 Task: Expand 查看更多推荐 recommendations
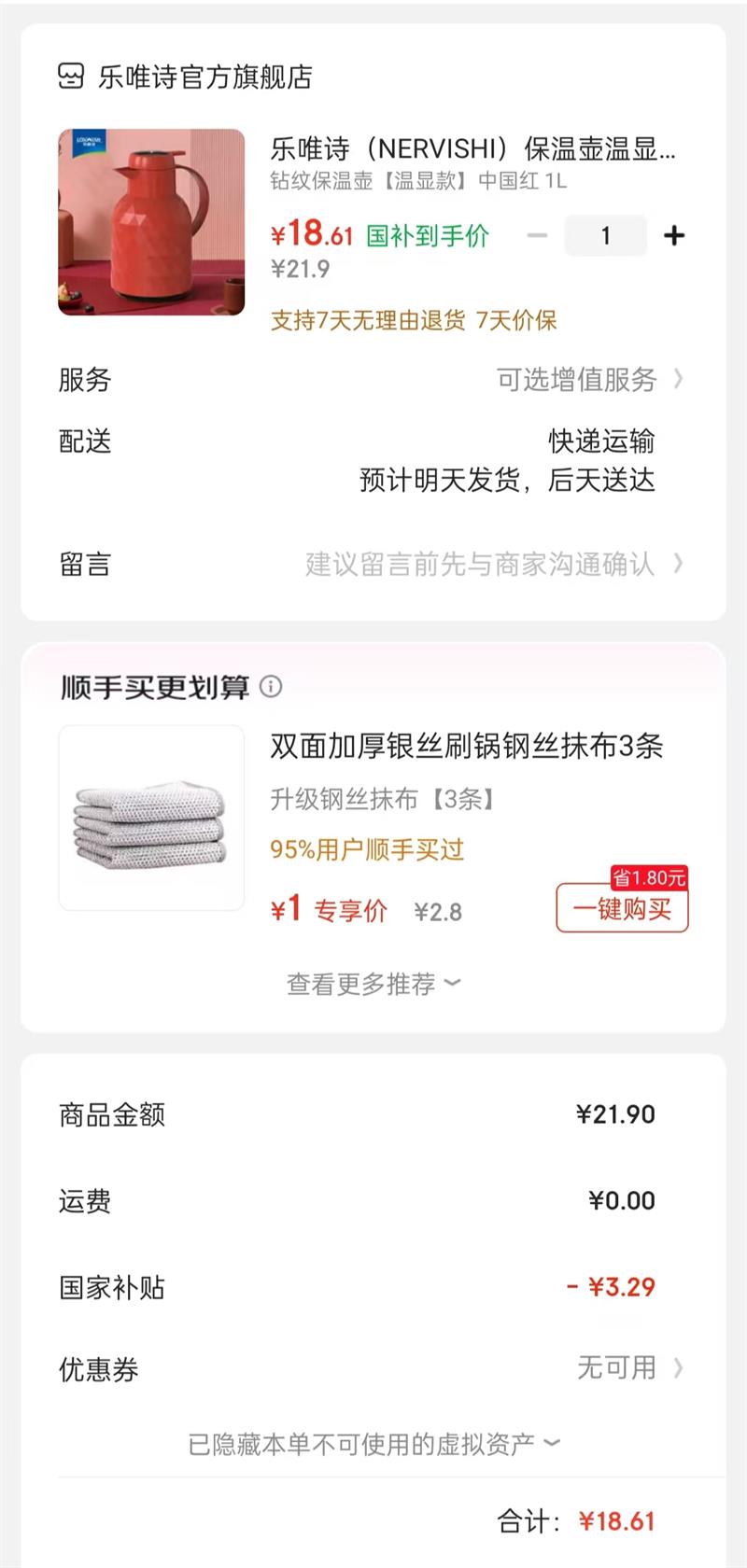click(373, 984)
